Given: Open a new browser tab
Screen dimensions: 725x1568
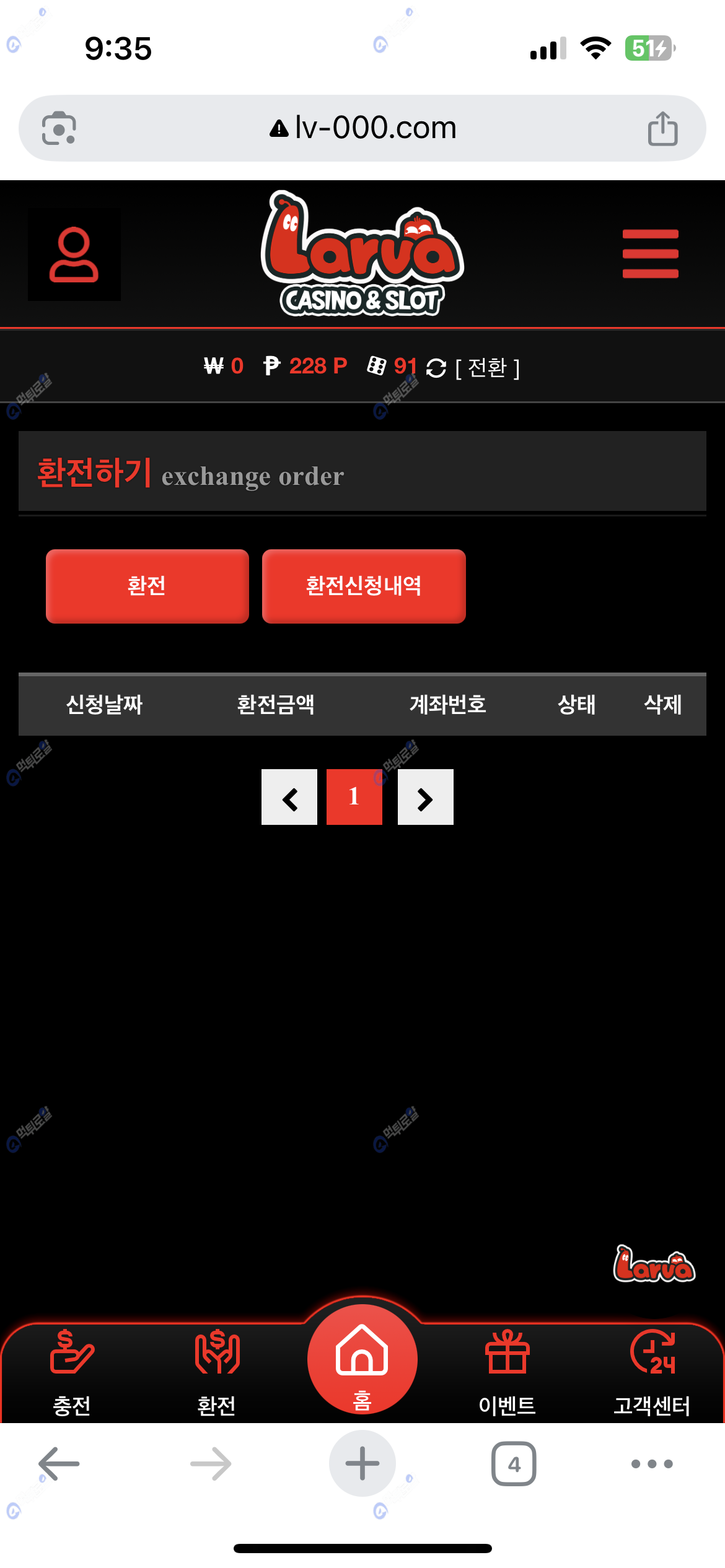Looking at the screenshot, I should [362, 1464].
